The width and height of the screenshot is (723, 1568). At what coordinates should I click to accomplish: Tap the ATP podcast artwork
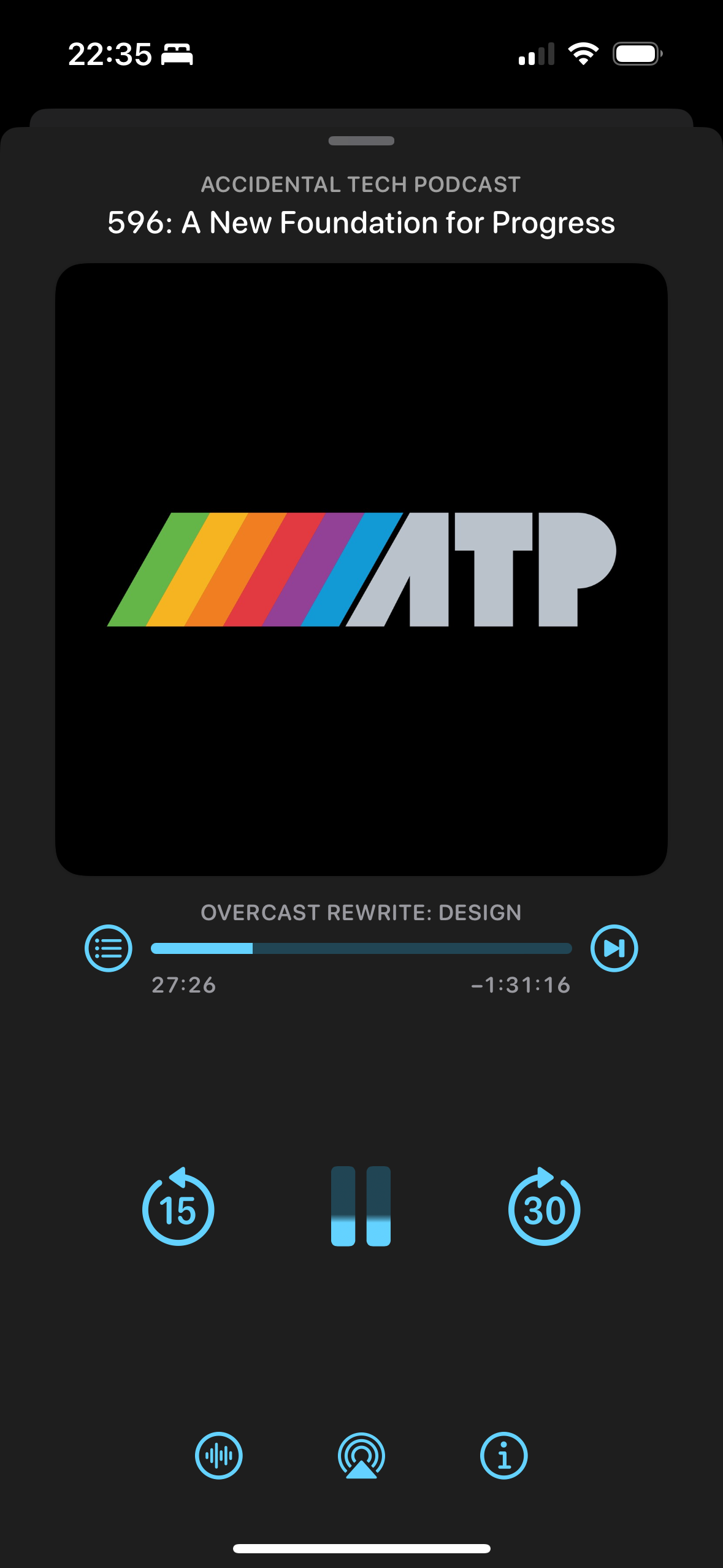click(x=361, y=569)
